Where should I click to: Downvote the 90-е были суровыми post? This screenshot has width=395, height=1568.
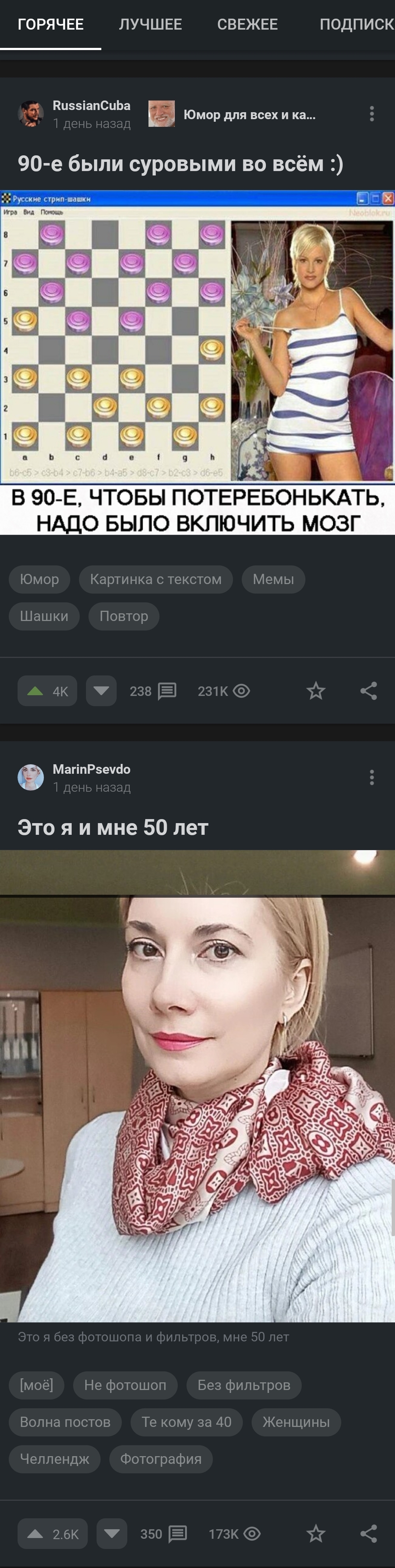coord(101,691)
